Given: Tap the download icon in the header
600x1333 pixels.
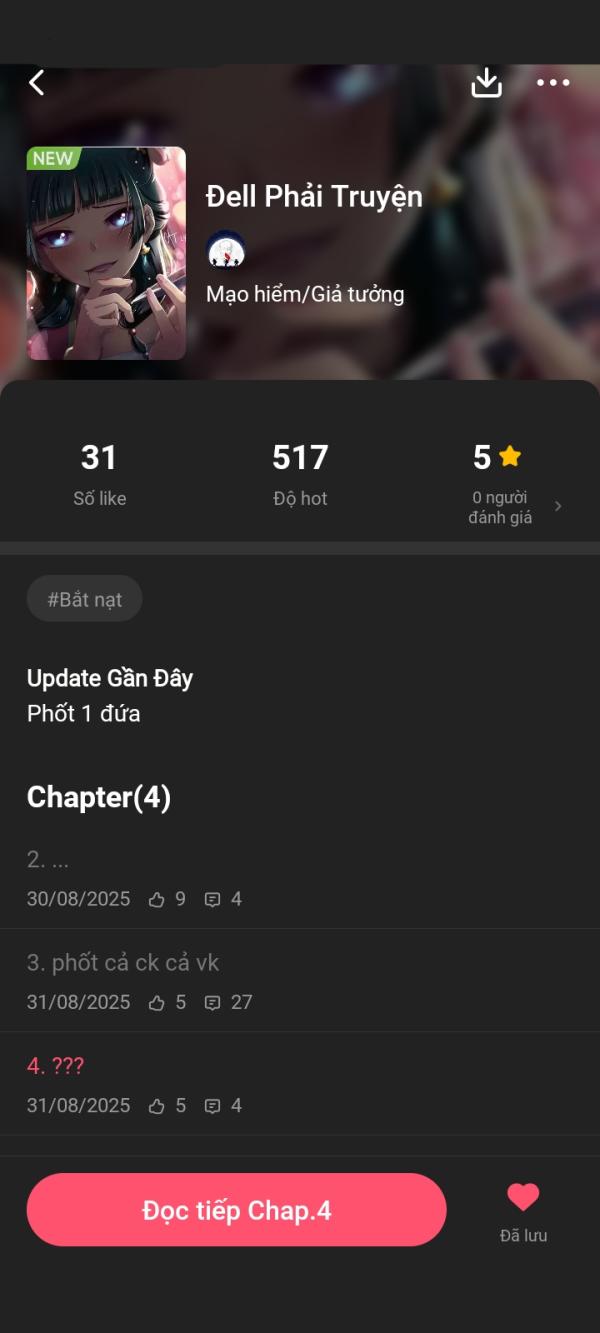Looking at the screenshot, I should pos(486,83).
